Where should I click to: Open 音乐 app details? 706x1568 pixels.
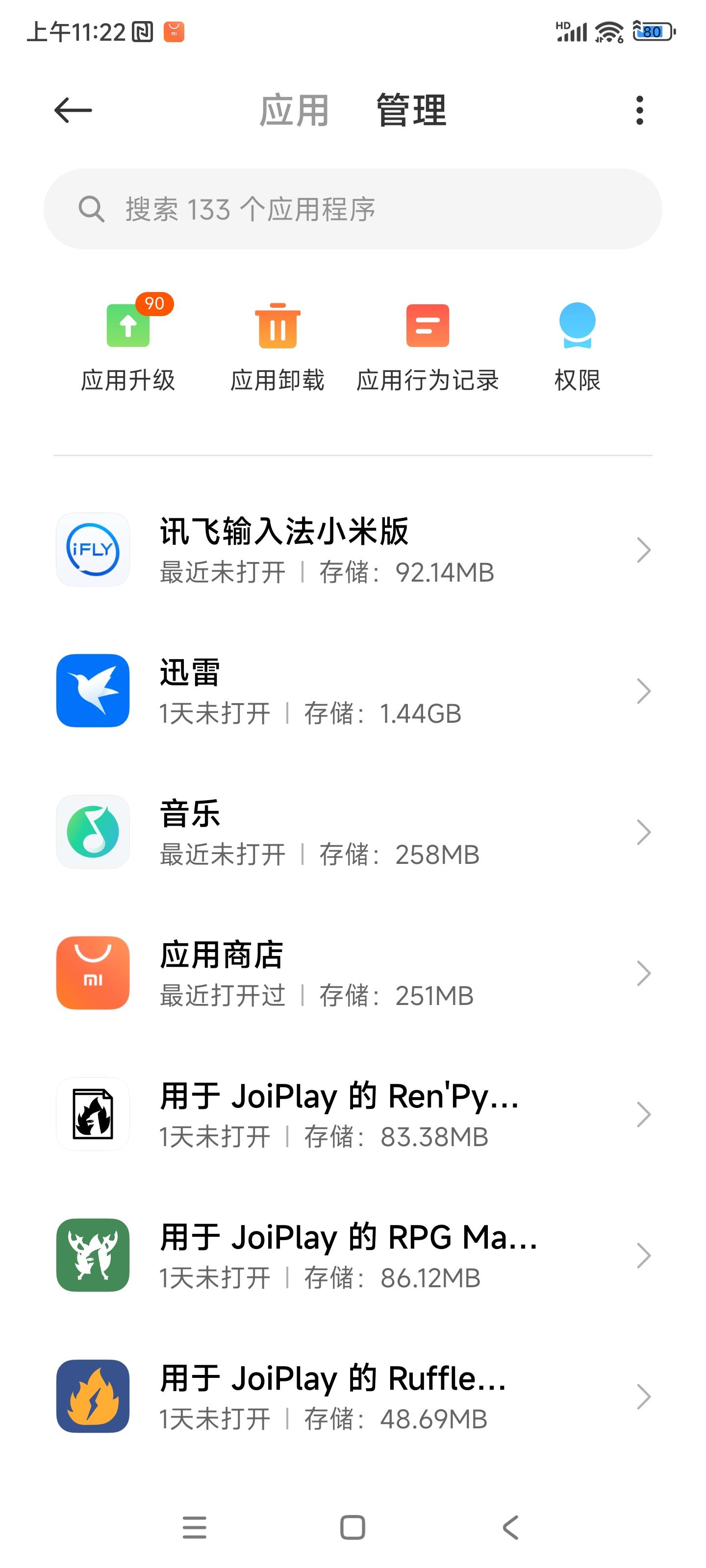(353, 832)
